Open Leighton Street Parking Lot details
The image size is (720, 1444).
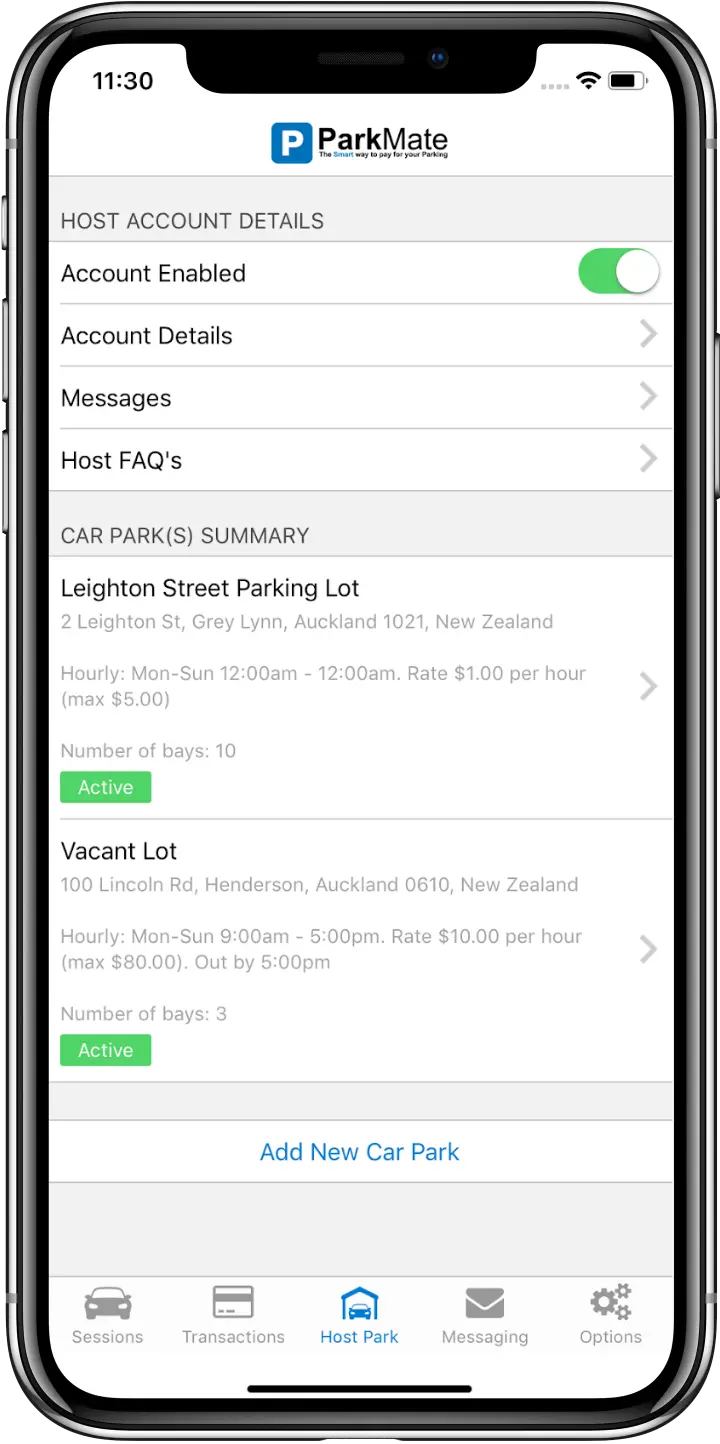[x=359, y=687]
